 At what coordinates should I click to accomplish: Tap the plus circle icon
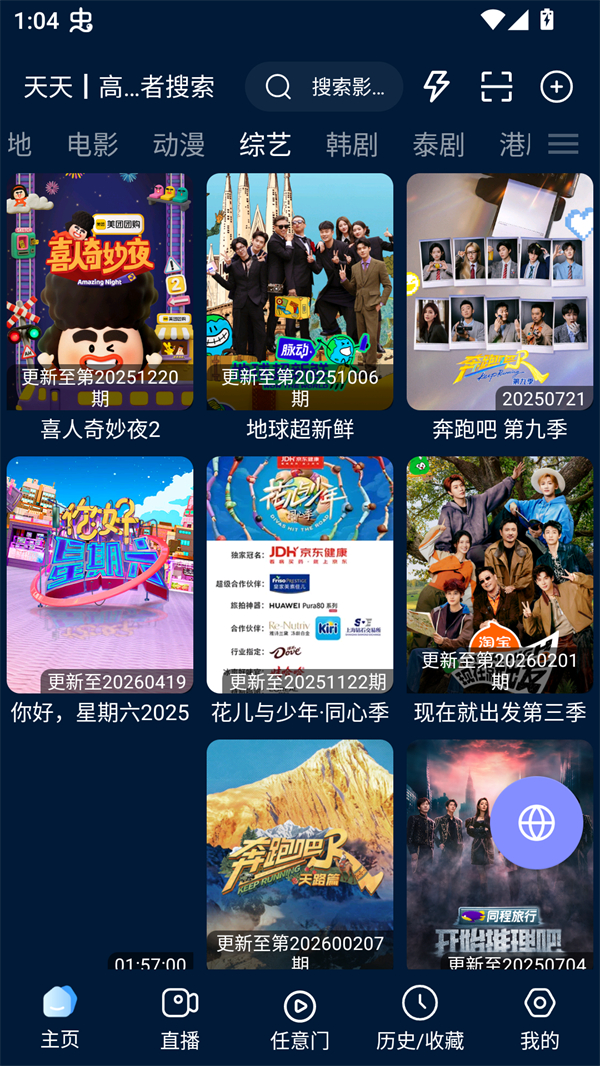click(556, 87)
